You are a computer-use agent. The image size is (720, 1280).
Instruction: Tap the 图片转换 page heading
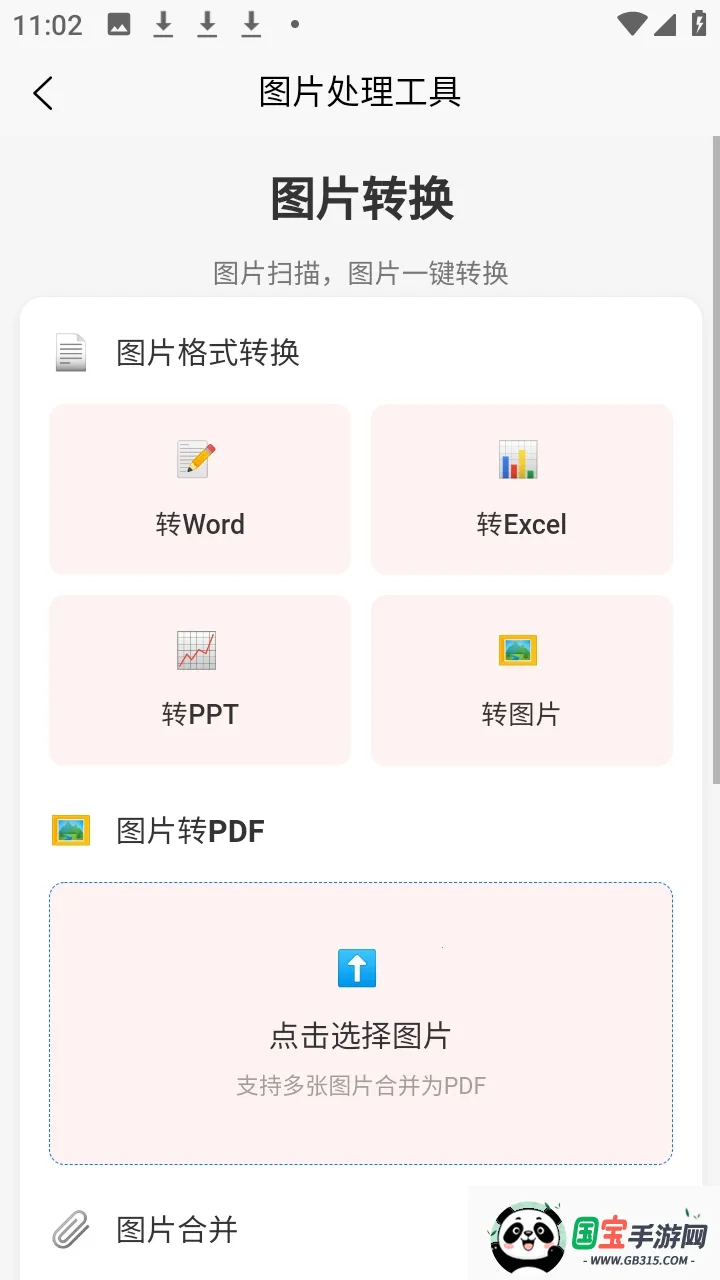point(361,199)
